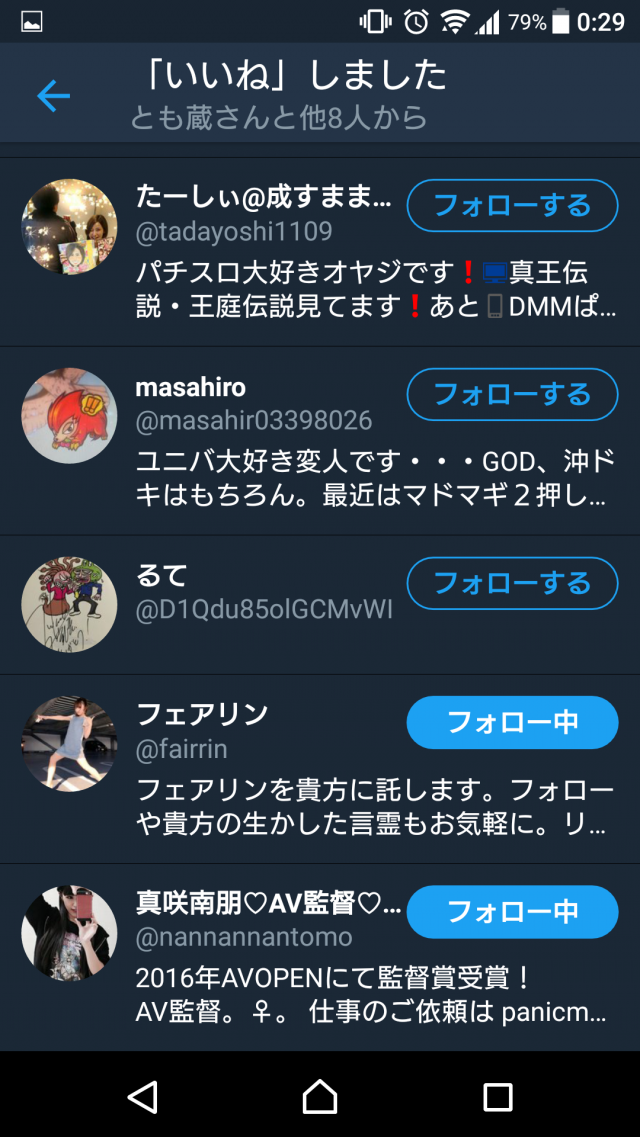Image resolution: width=640 pixels, height=1137 pixels.
Task: Follow たーしぃ @tadayoshi1109
Action: [x=512, y=206]
